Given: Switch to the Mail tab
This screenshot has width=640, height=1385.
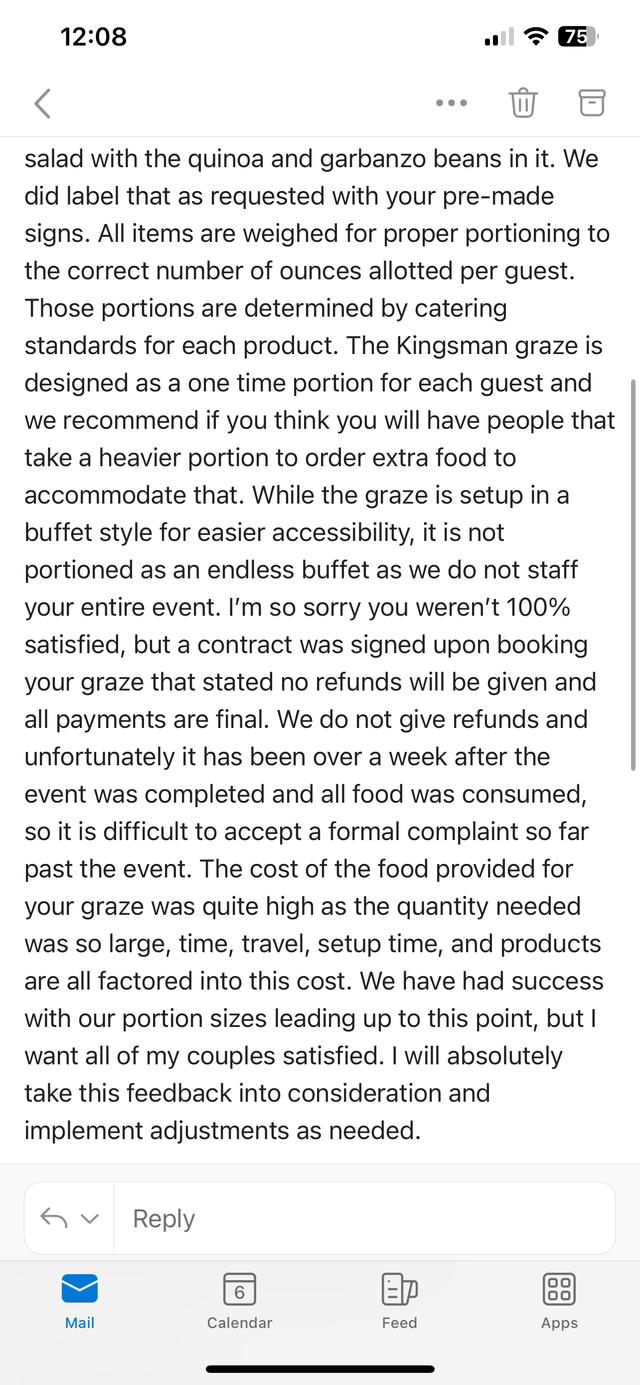Looking at the screenshot, I should (x=80, y=1300).
